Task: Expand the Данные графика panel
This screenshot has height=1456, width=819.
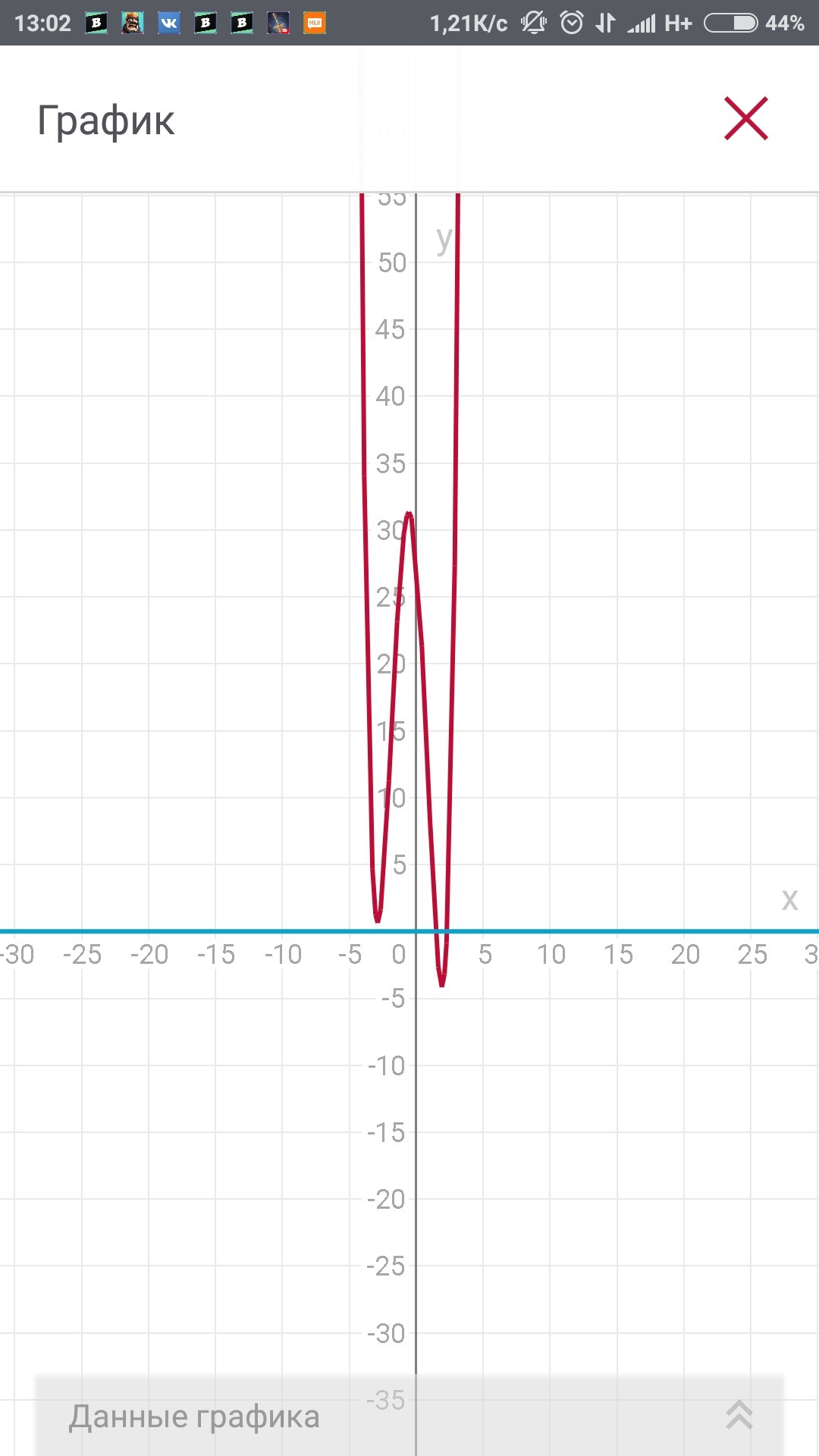Action: pos(739,1415)
